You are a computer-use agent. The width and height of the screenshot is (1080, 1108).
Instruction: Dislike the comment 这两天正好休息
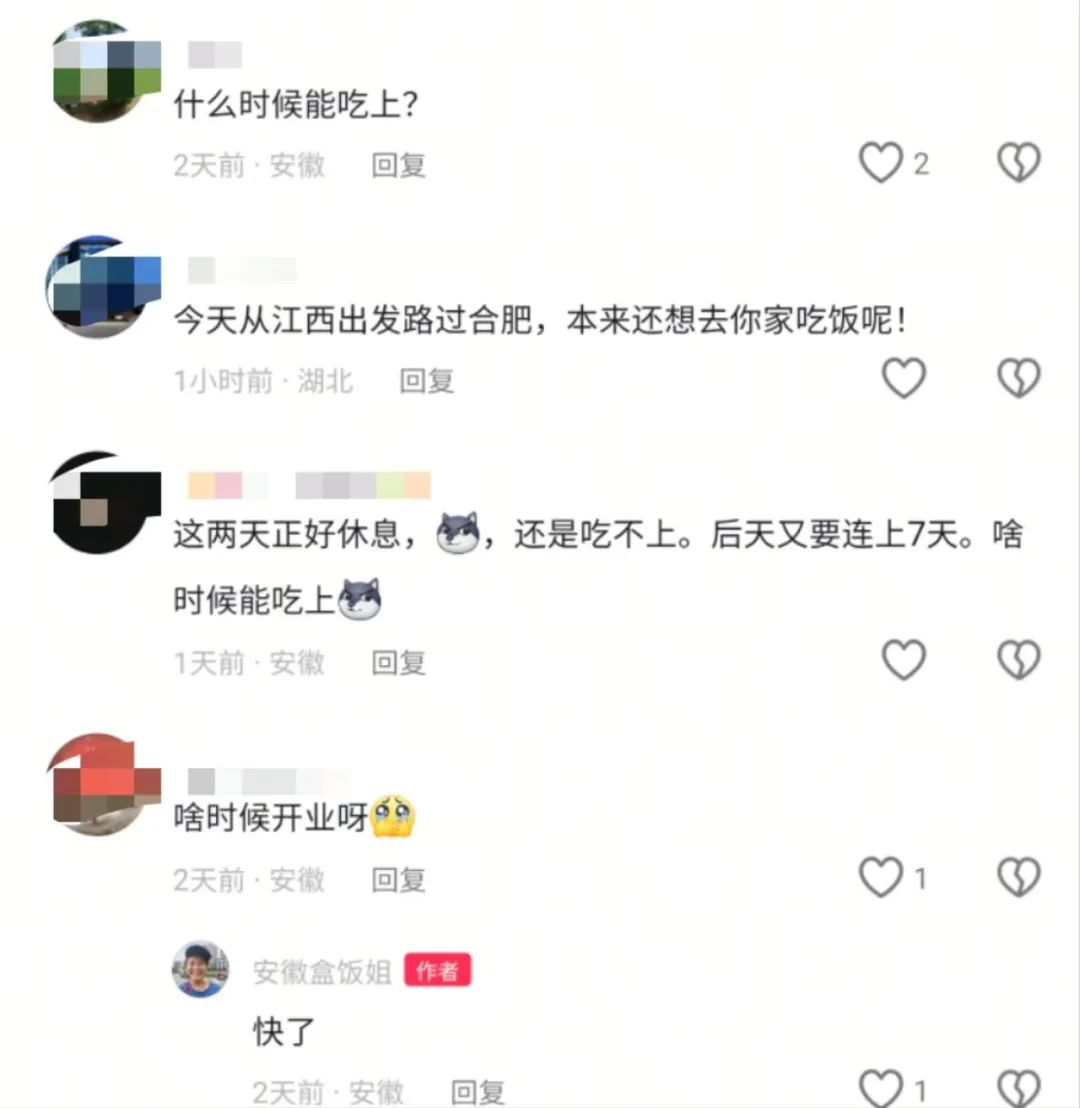point(1019,660)
